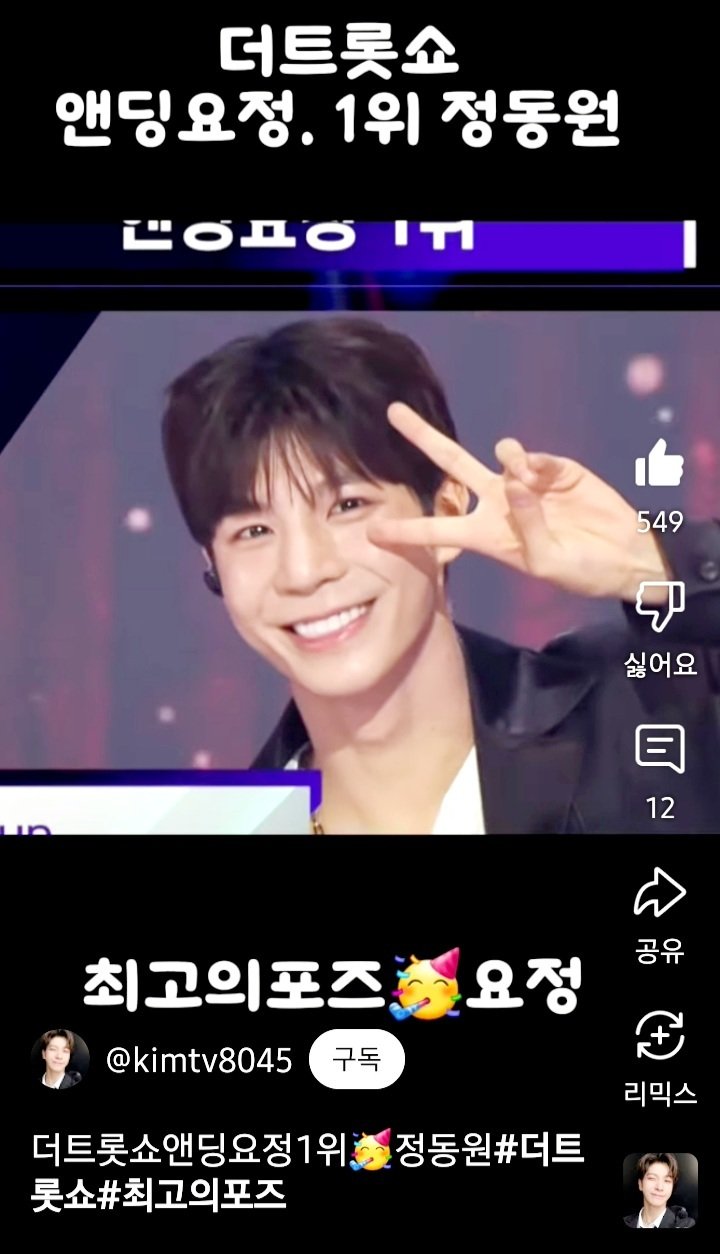Open the @kimtv8045 channel page
The image size is (720, 1254).
[x=199, y=1060]
